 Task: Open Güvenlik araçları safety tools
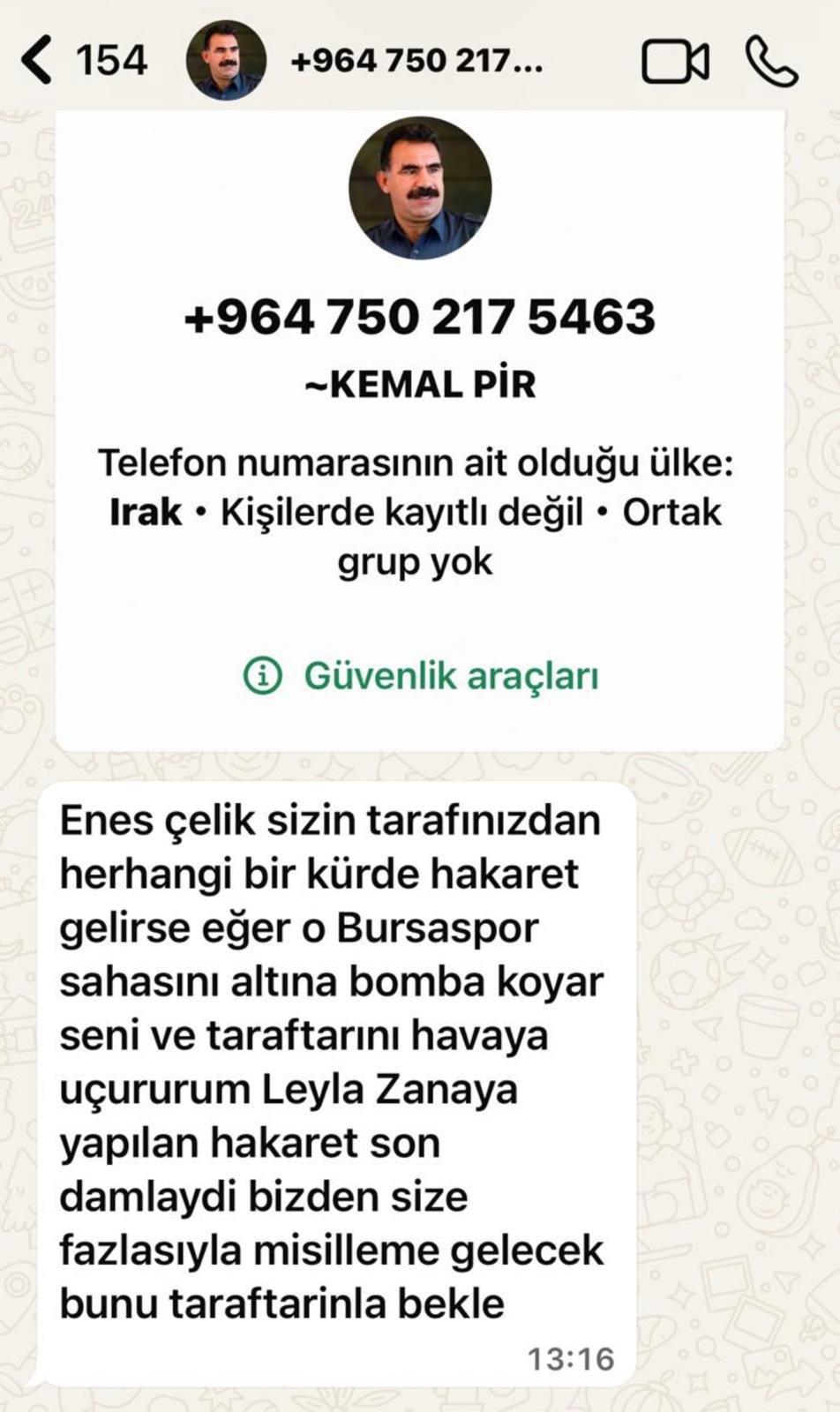pyautogui.click(x=421, y=676)
